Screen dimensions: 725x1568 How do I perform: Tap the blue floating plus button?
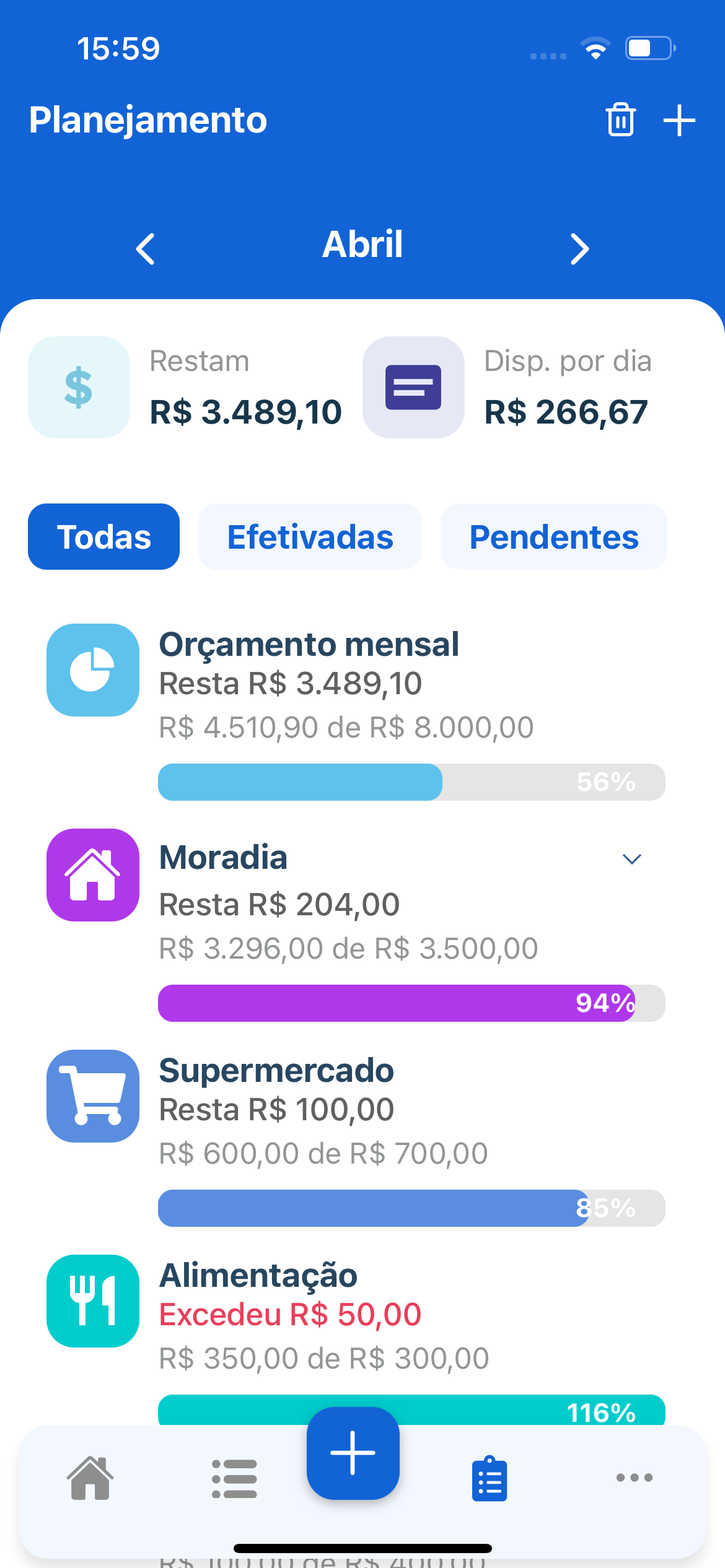(x=353, y=1453)
